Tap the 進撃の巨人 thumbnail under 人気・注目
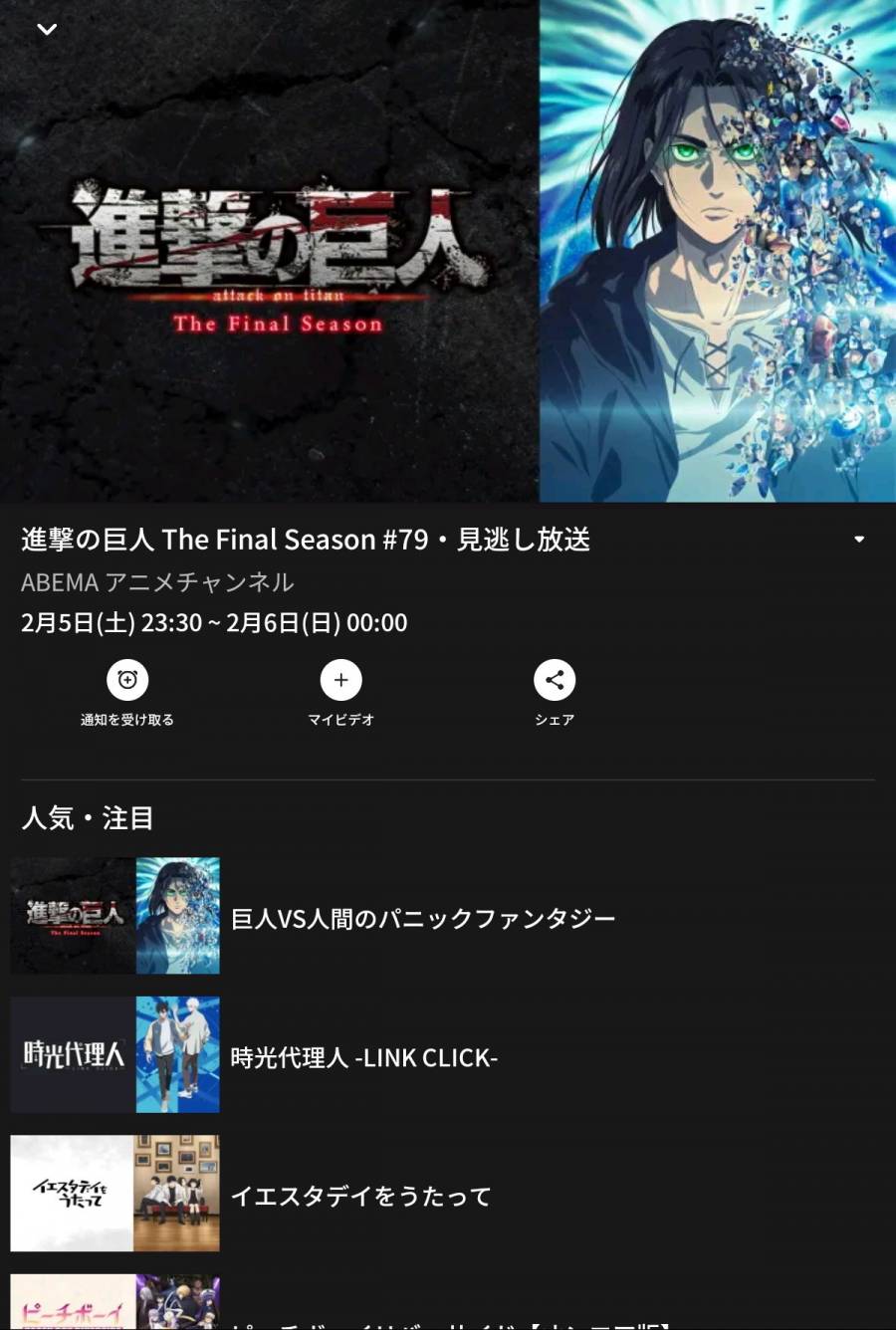896x1330 pixels. pos(114,915)
